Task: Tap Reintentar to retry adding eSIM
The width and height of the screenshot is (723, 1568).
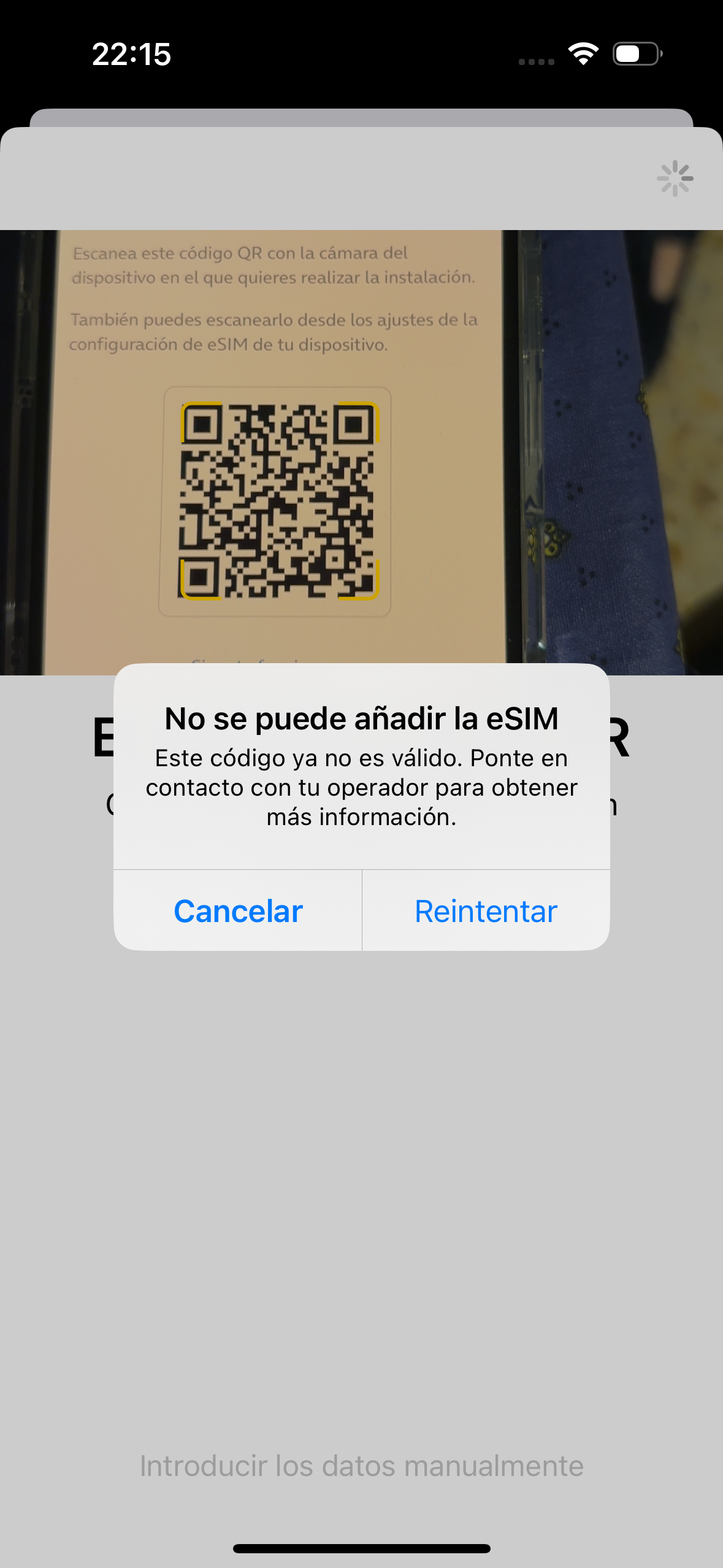Action: coord(486,911)
